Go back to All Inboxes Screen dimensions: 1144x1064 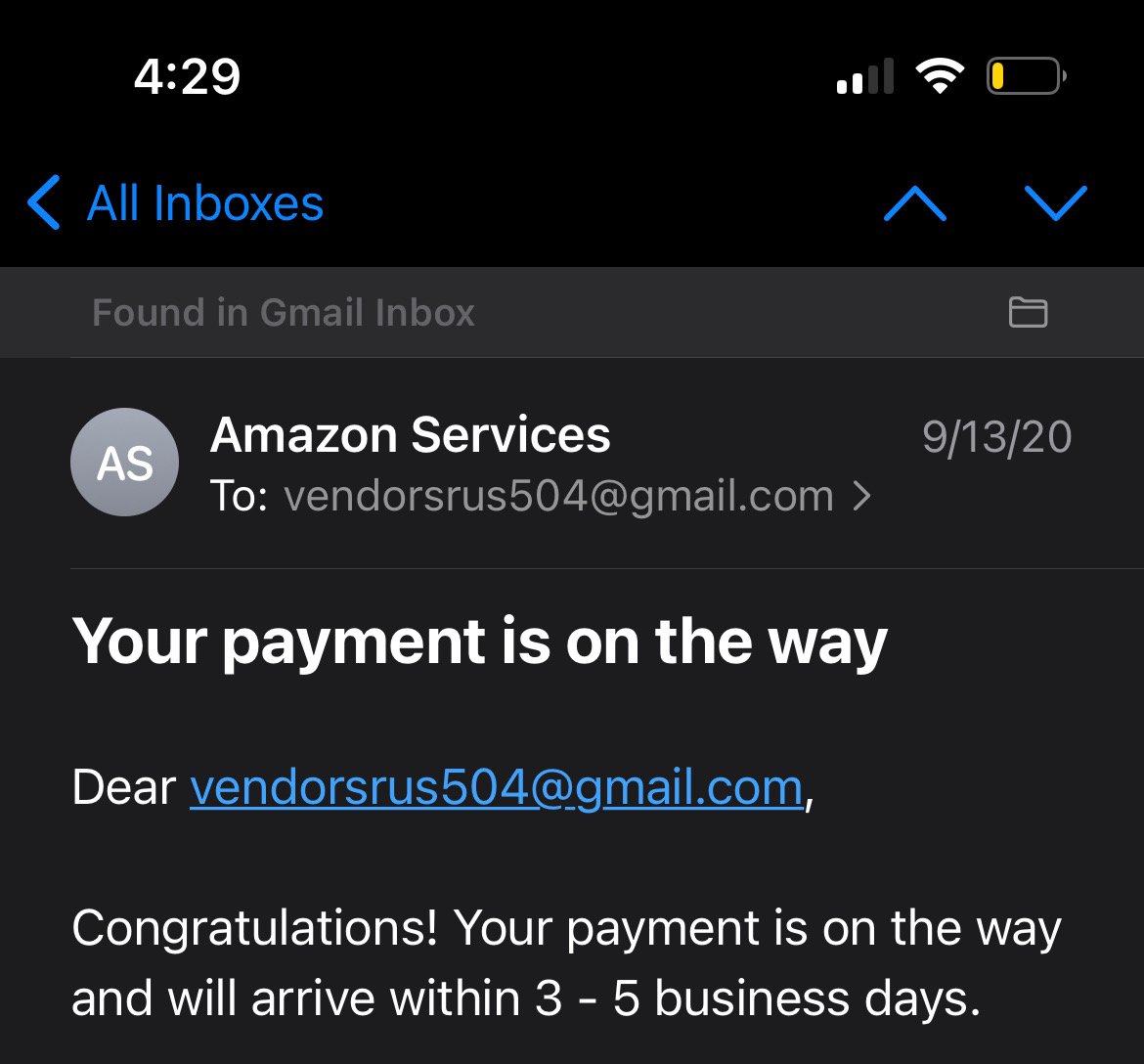click(x=176, y=203)
